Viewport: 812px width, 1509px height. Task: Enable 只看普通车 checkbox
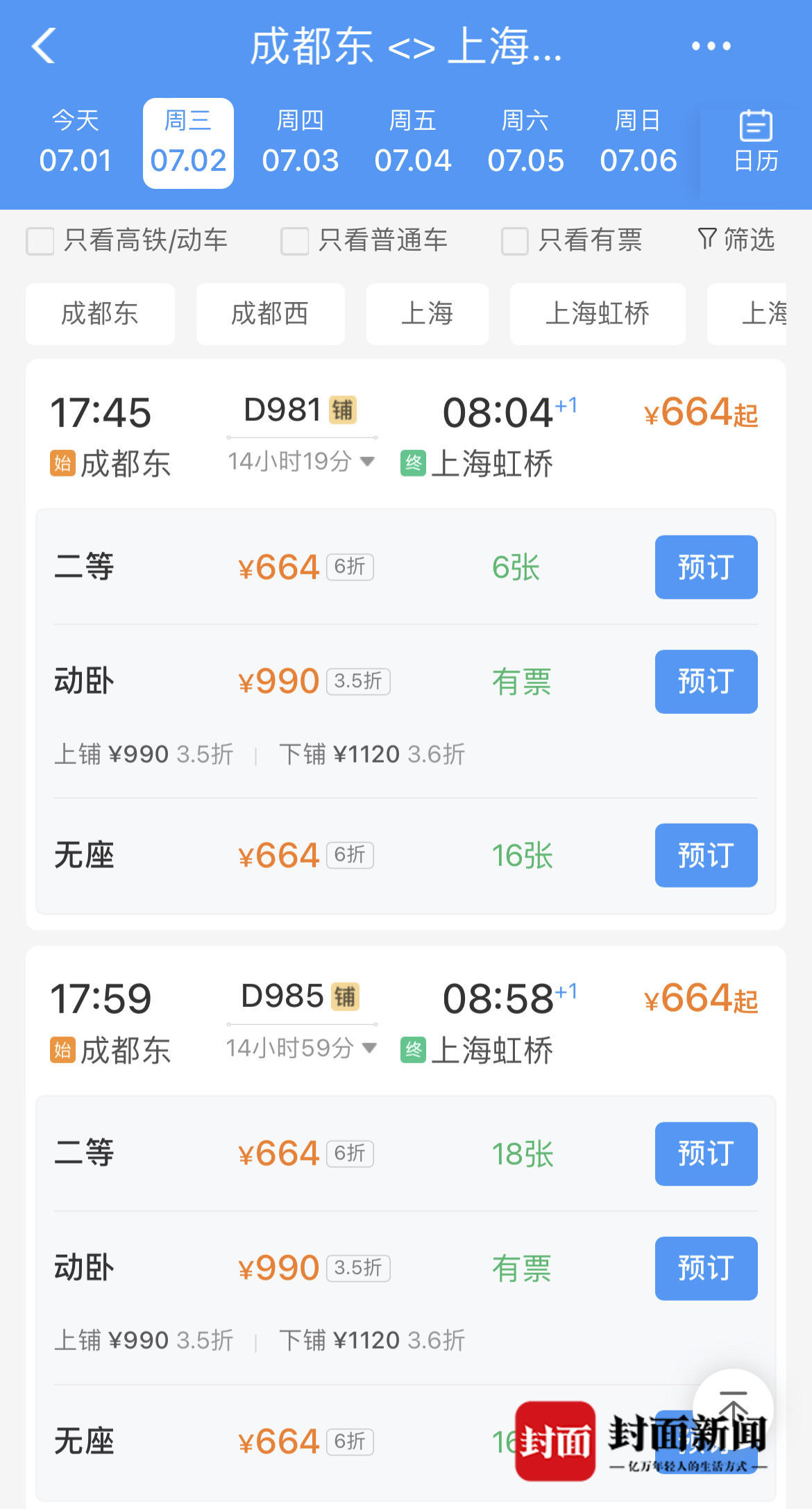pyautogui.click(x=294, y=241)
